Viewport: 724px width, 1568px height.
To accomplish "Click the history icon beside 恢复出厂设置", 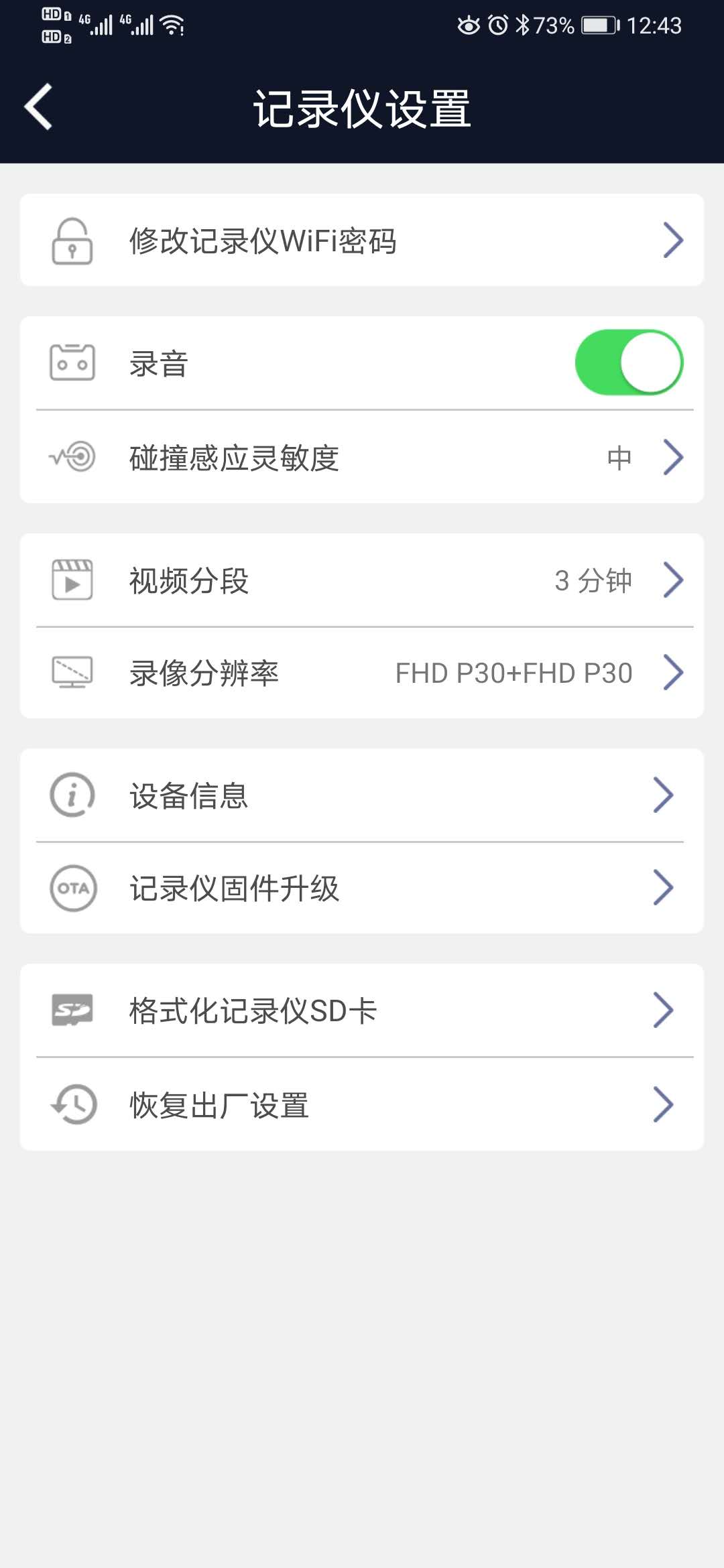I will (72, 1104).
